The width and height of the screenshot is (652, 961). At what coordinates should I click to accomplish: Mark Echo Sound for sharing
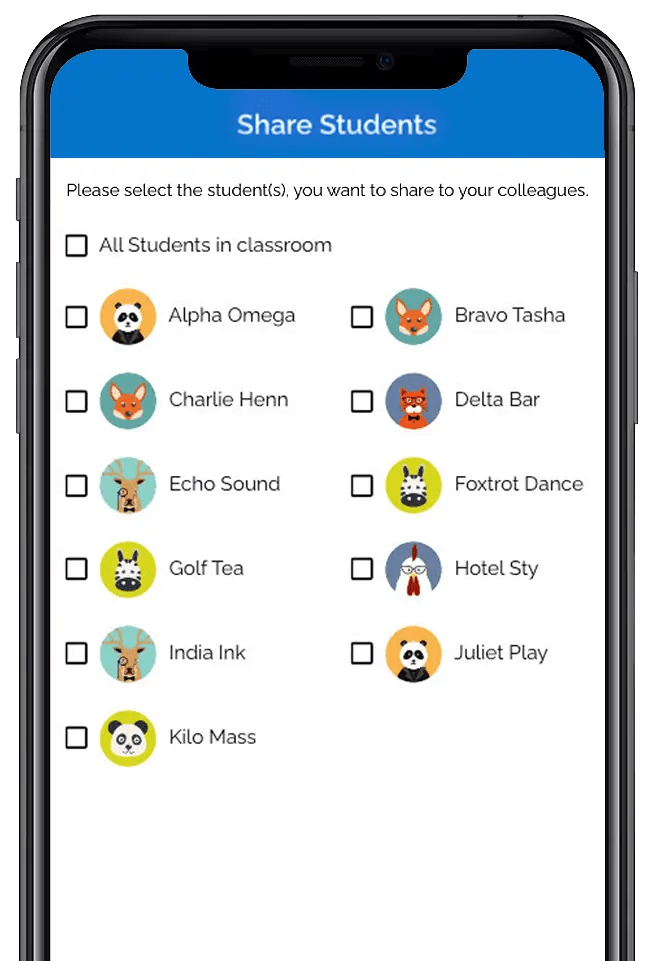[x=76, y=485]
